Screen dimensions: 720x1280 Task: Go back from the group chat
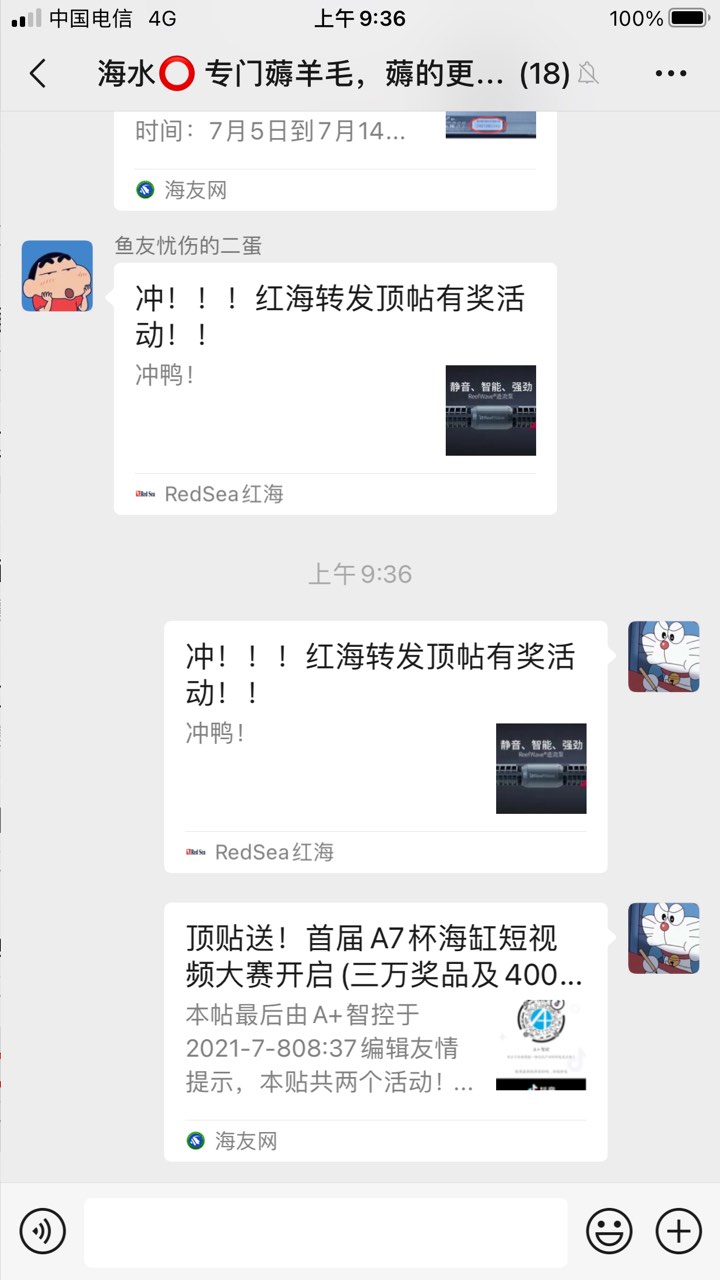tap(38, 73)
